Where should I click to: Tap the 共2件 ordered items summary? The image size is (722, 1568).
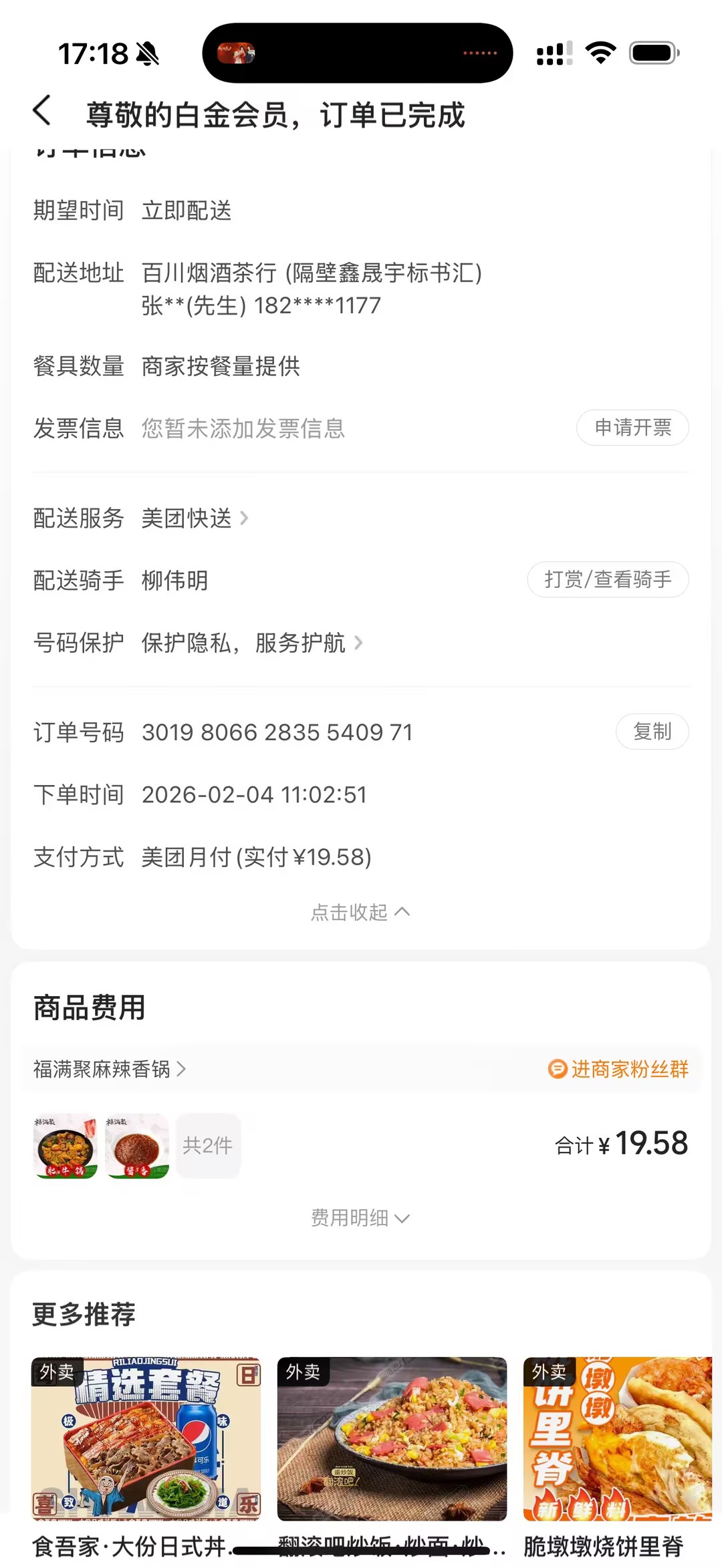click(x=208, y=1146)
